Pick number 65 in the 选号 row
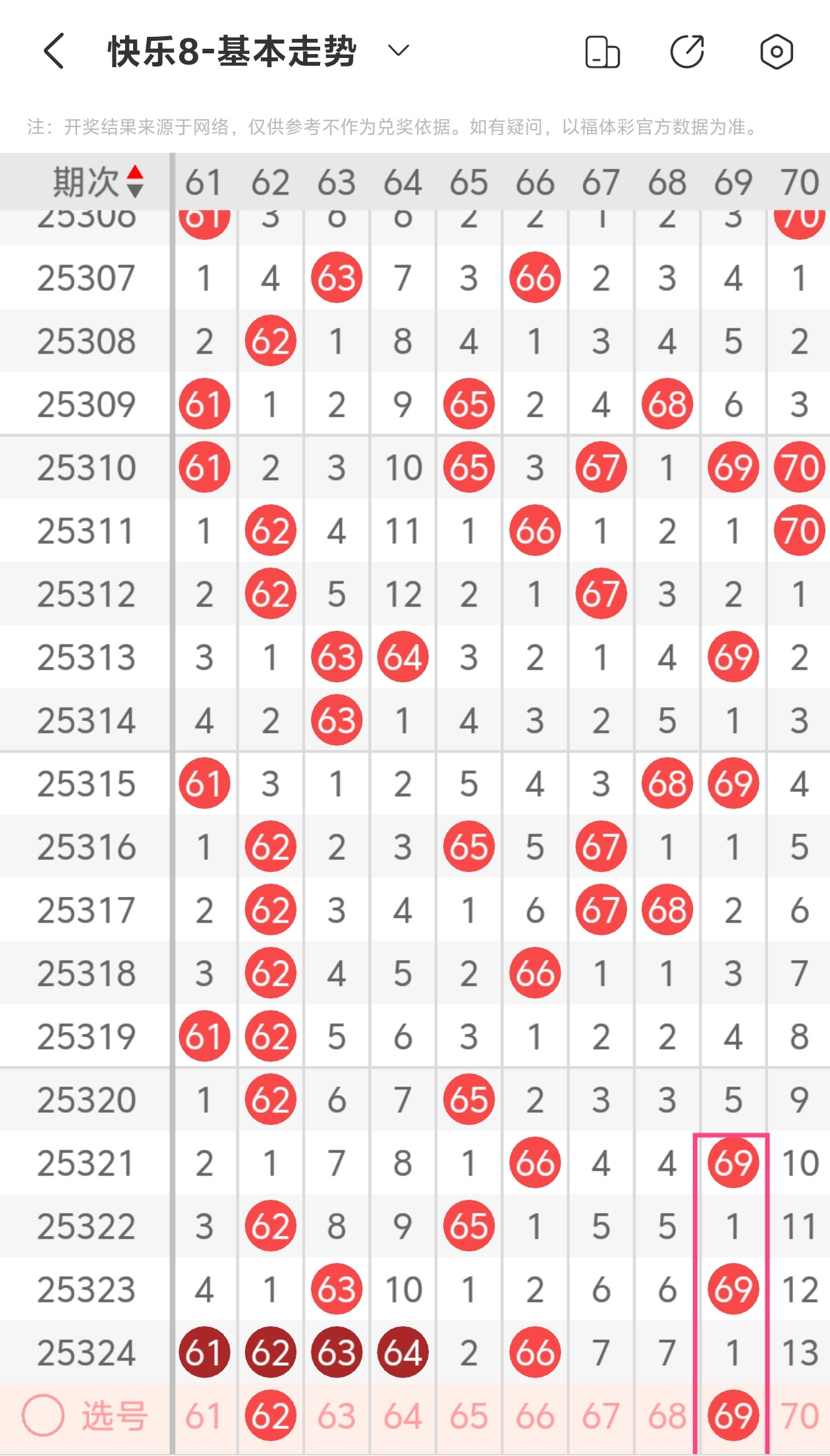830x1456 pixels. (468, 1415)
